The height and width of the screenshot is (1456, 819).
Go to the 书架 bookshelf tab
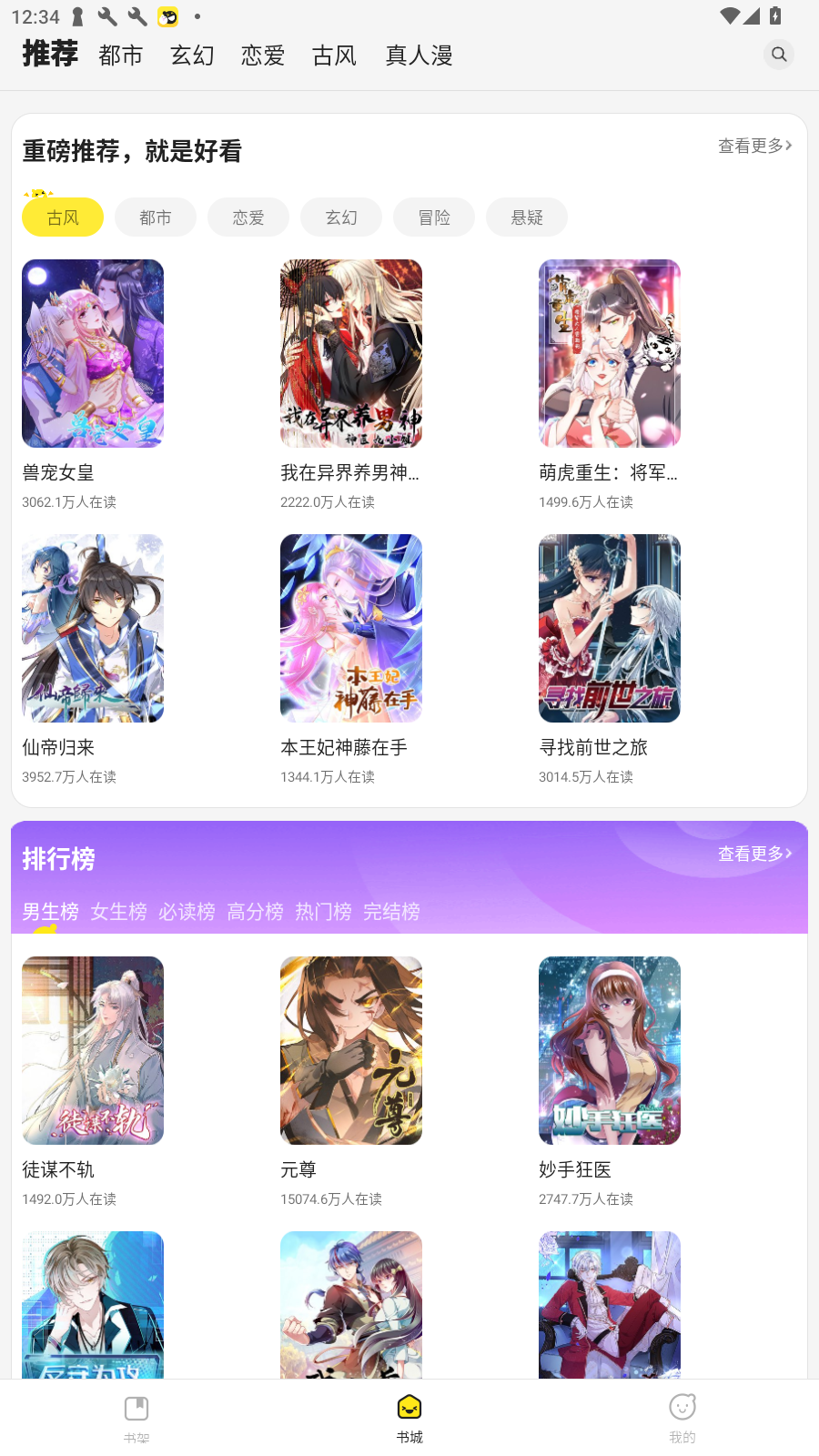[136, 1418]
